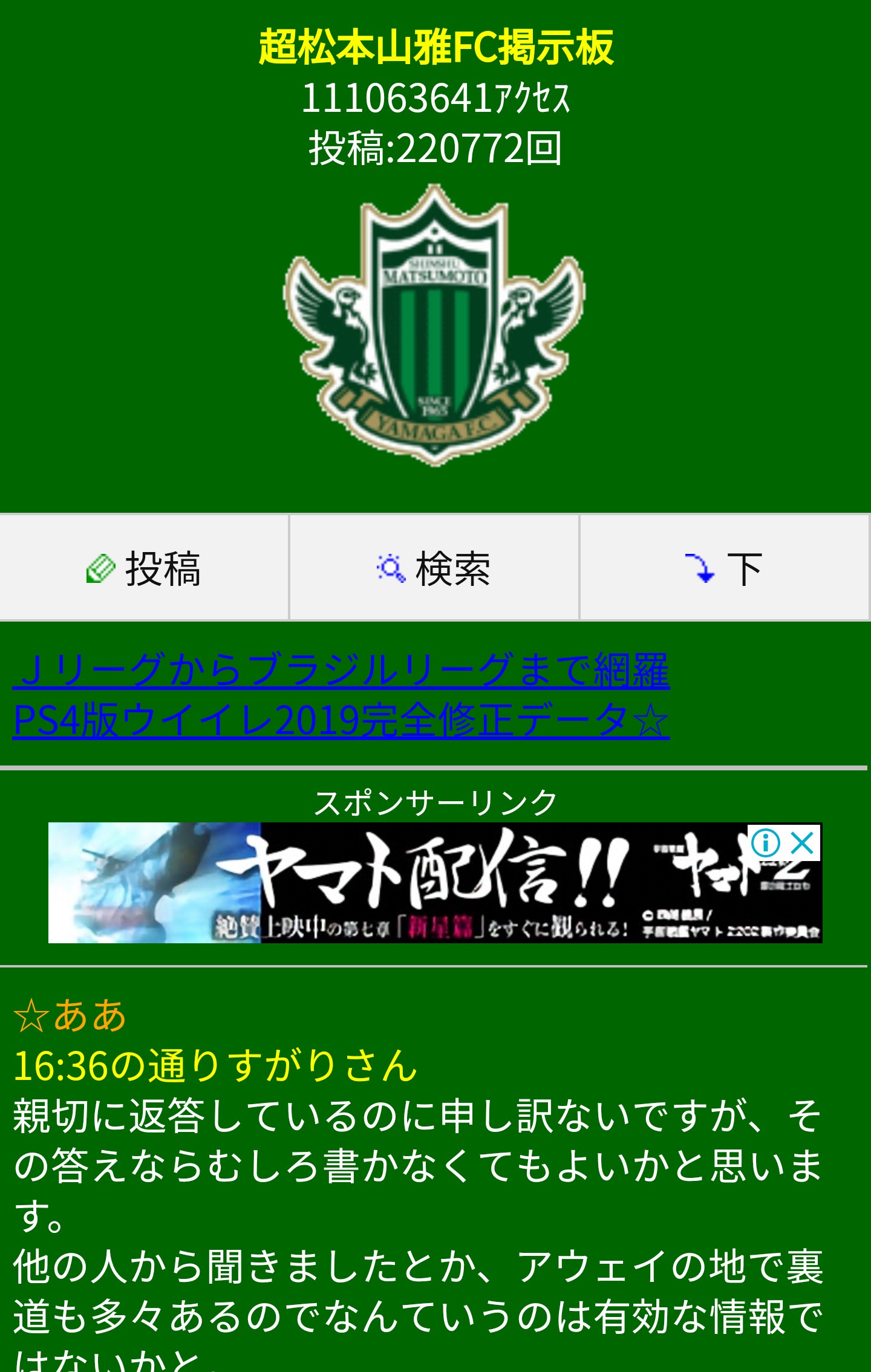
Task: Jump to bottom with the 下 button
Action: [x=724, y=568]
